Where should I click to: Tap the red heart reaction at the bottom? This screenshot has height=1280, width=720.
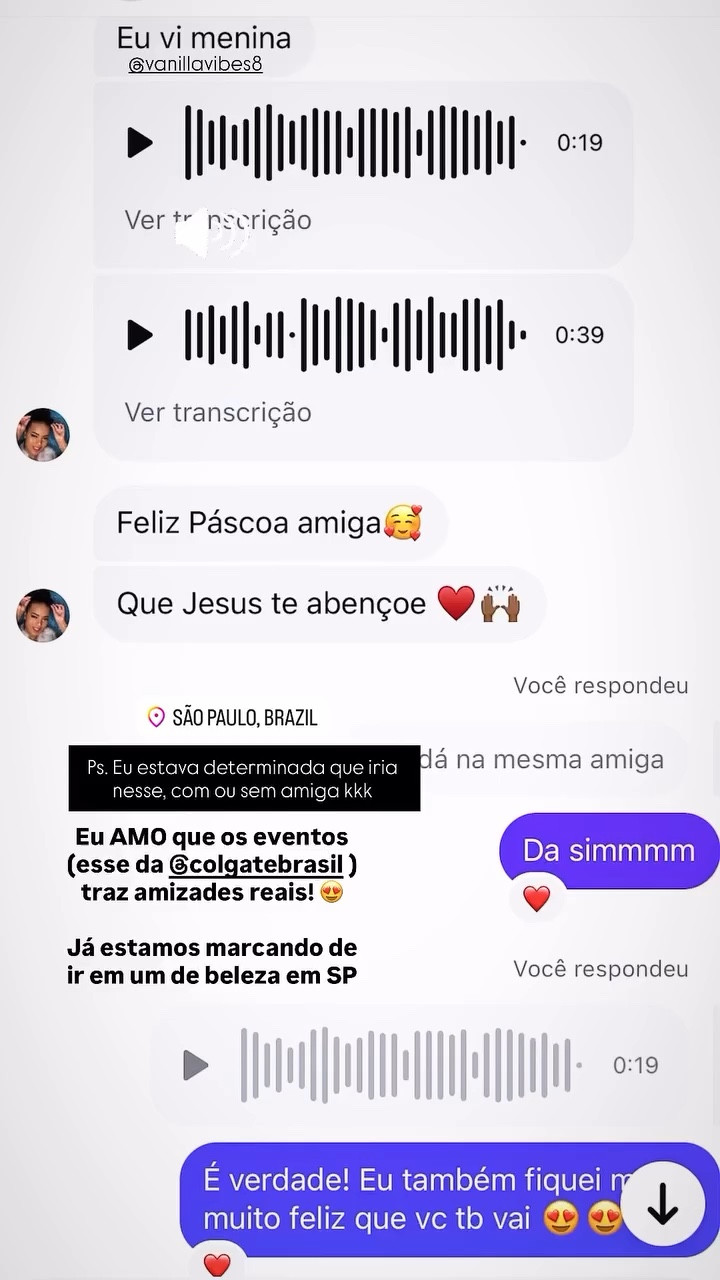[215, 1263]
